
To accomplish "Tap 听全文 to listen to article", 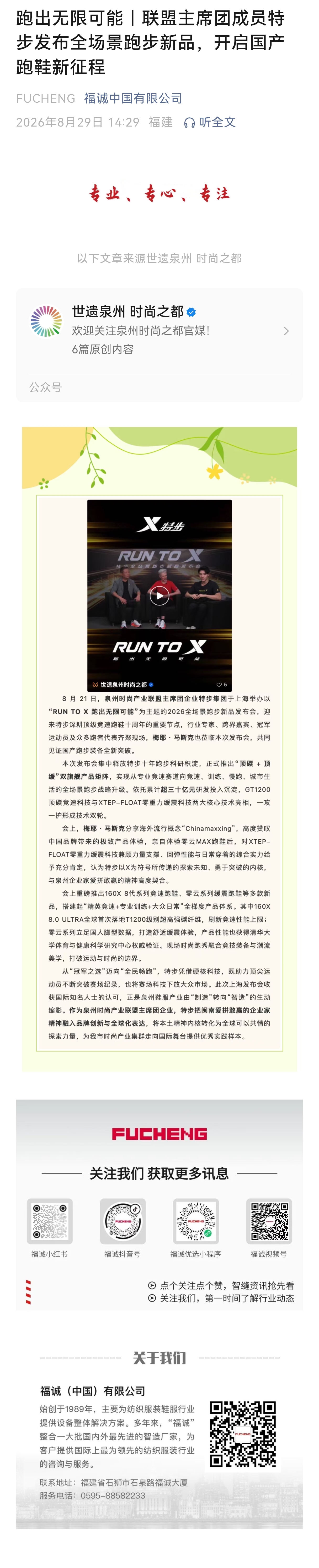I will coord(210,122).
